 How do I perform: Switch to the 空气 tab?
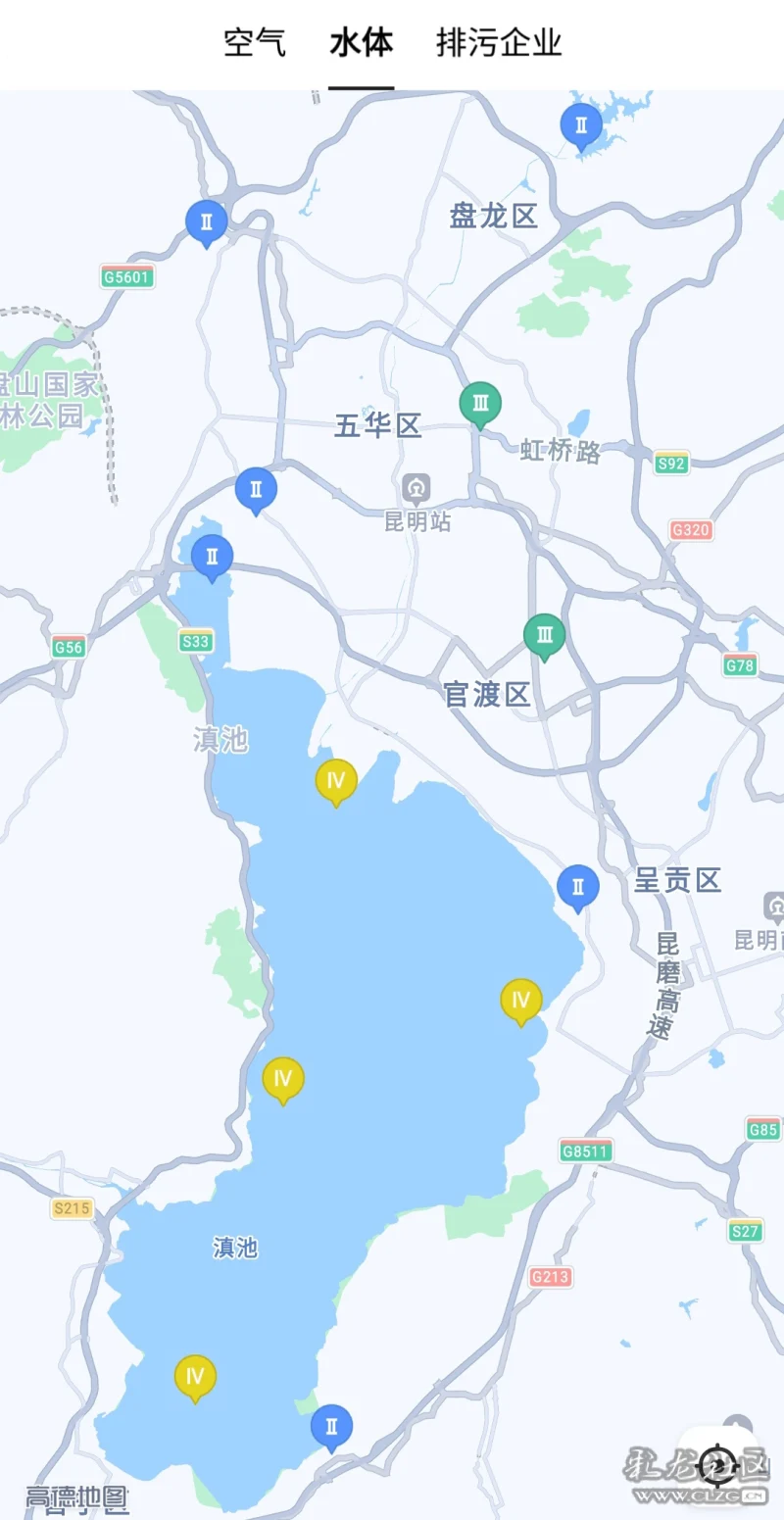tap(255, 43)
